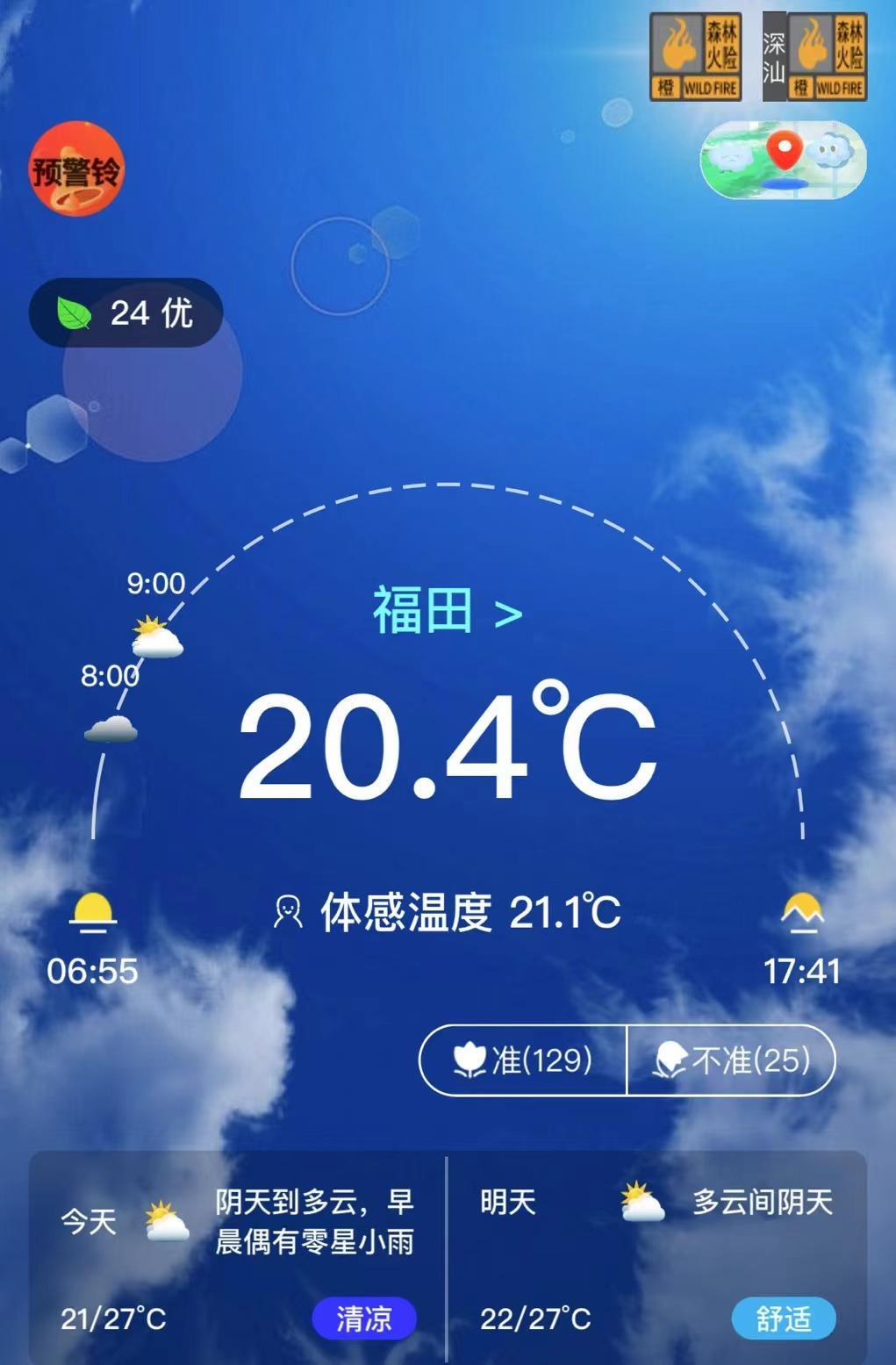Open today's forecast card
Image resolution: width=896 pixels, height=1365 pixels.
238,1256
